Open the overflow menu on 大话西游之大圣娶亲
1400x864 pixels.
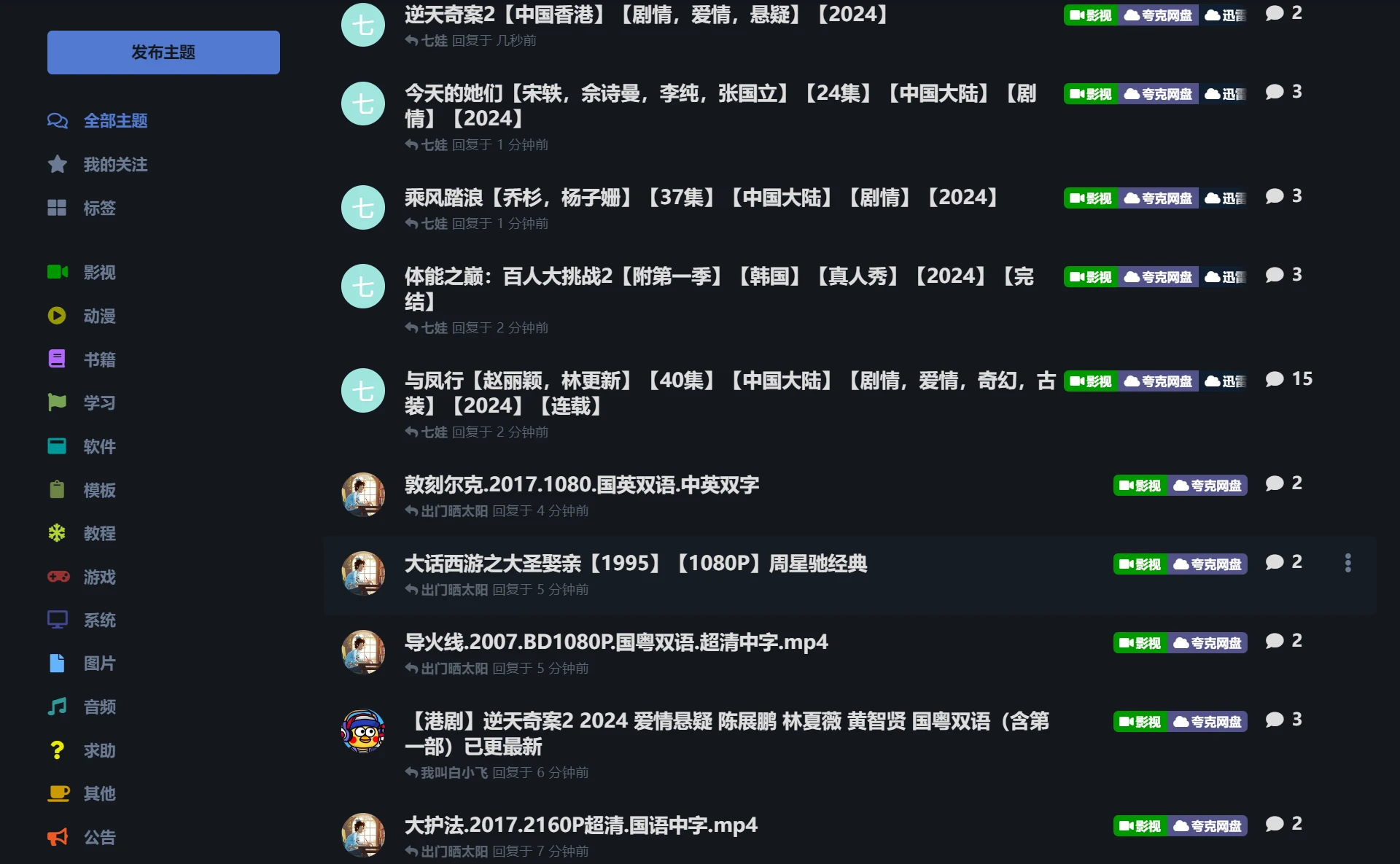(1347, 563)
